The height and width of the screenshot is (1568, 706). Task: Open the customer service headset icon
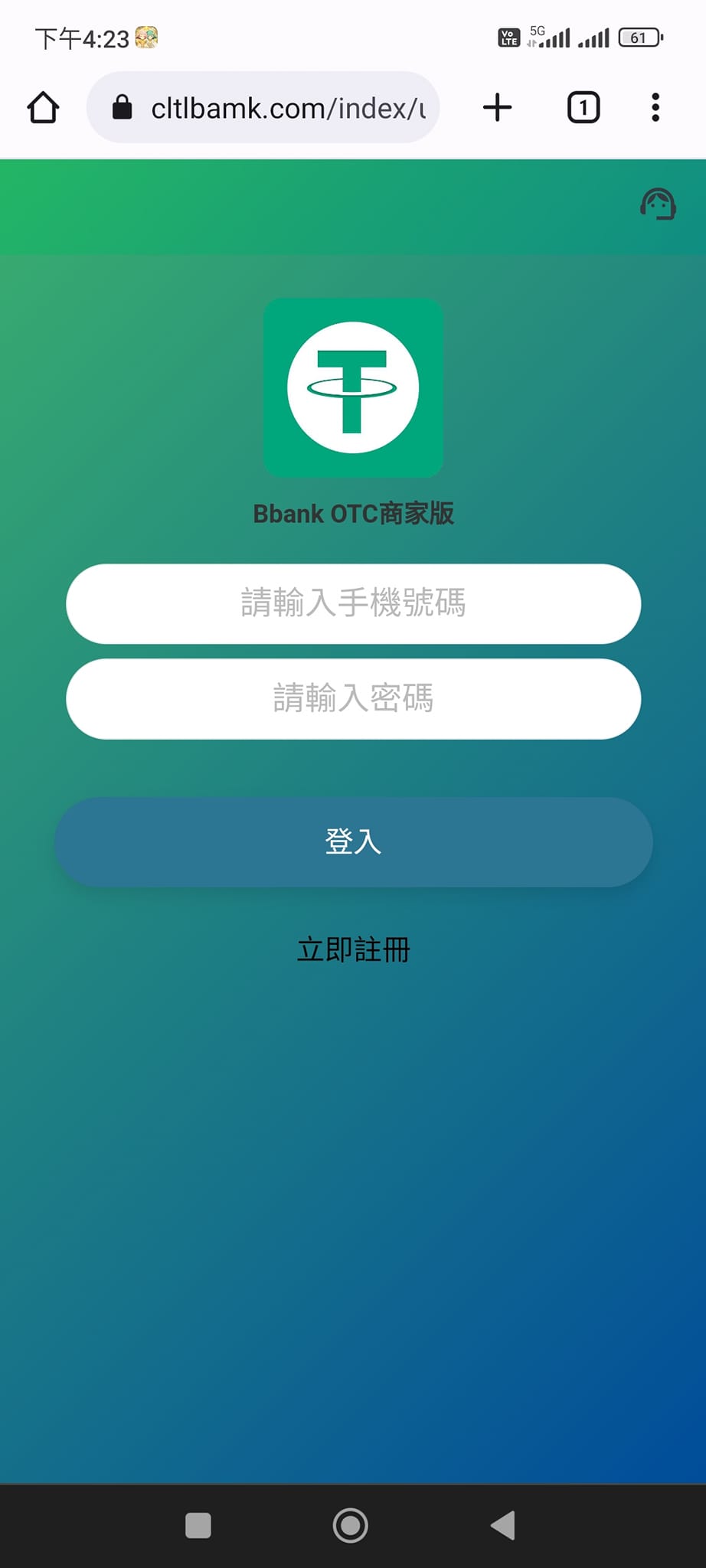[658, 204]
